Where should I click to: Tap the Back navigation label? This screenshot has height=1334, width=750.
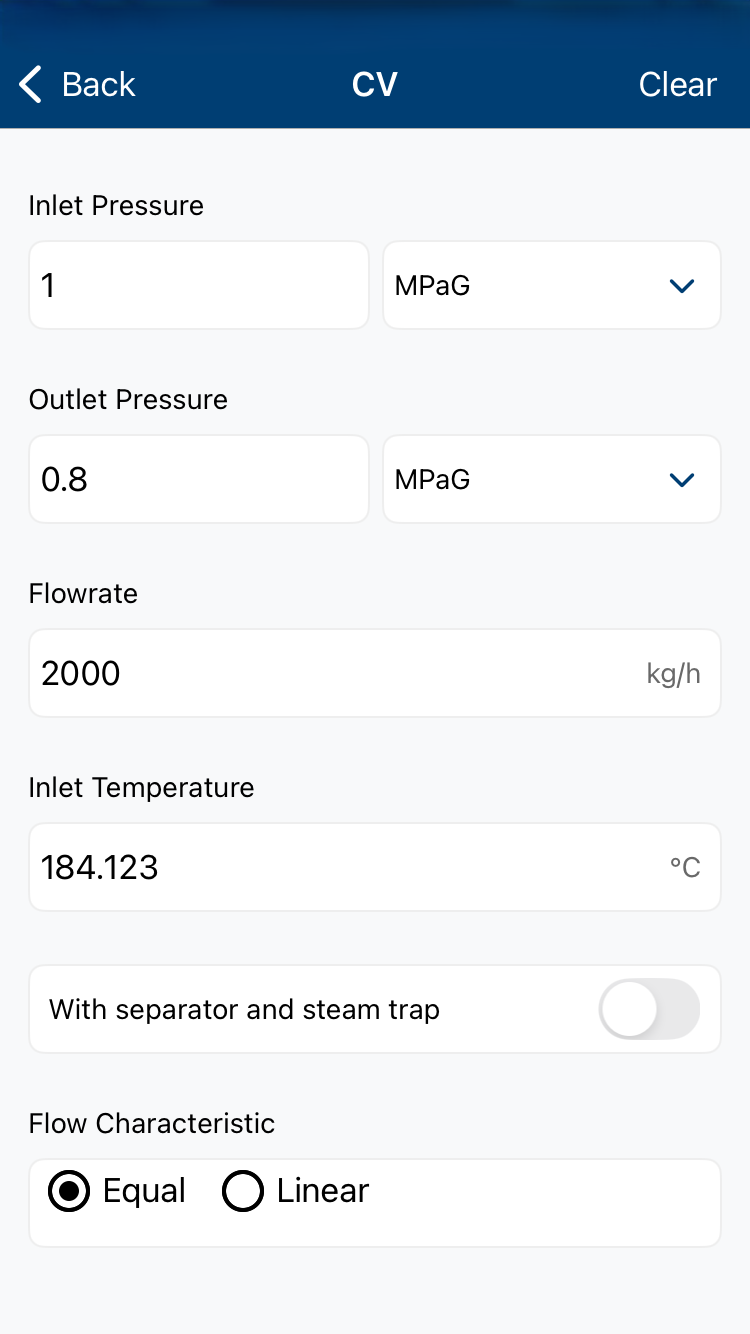click(98, 84)
